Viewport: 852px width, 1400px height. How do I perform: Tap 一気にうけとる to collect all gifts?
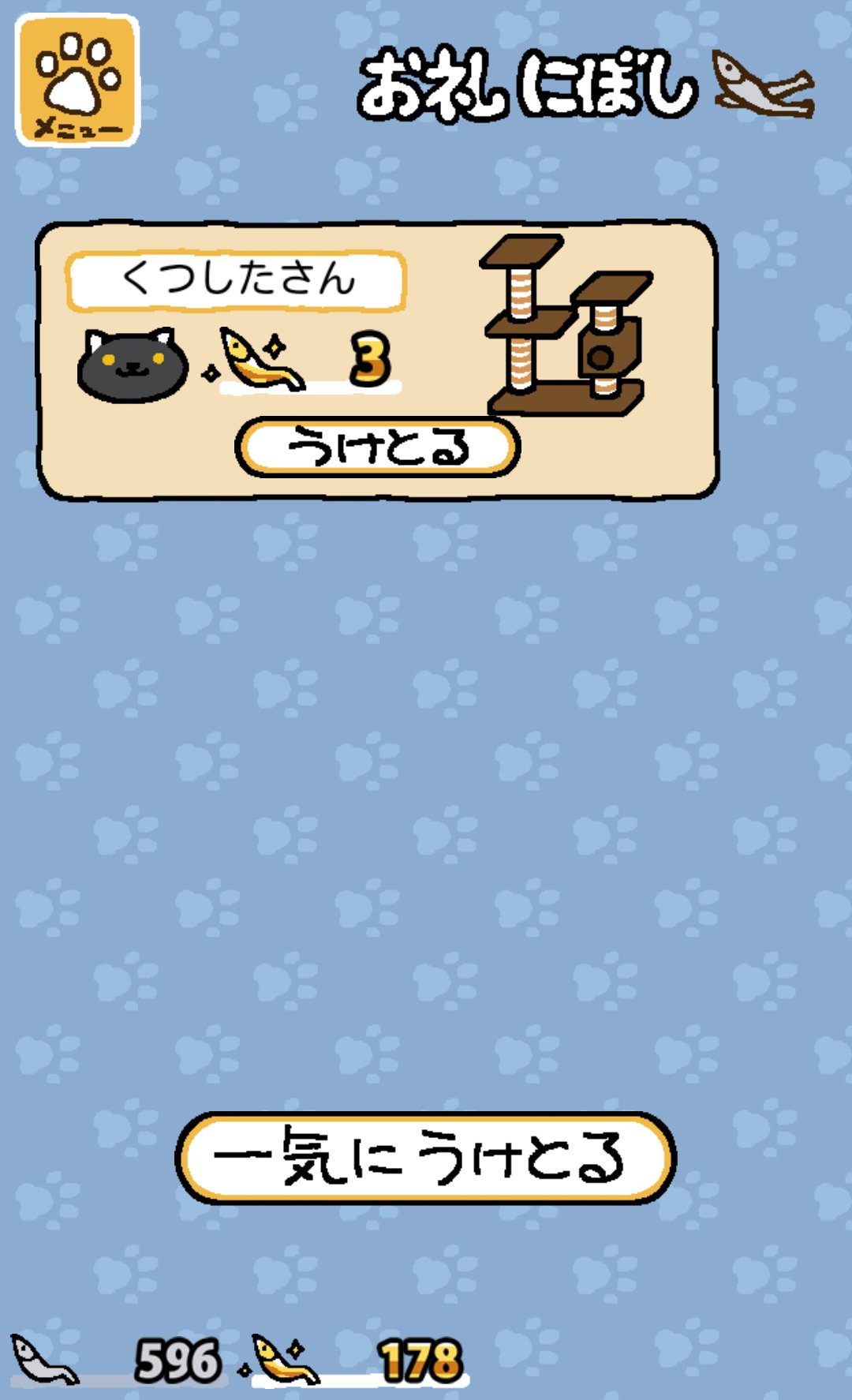coord(425,1158)
